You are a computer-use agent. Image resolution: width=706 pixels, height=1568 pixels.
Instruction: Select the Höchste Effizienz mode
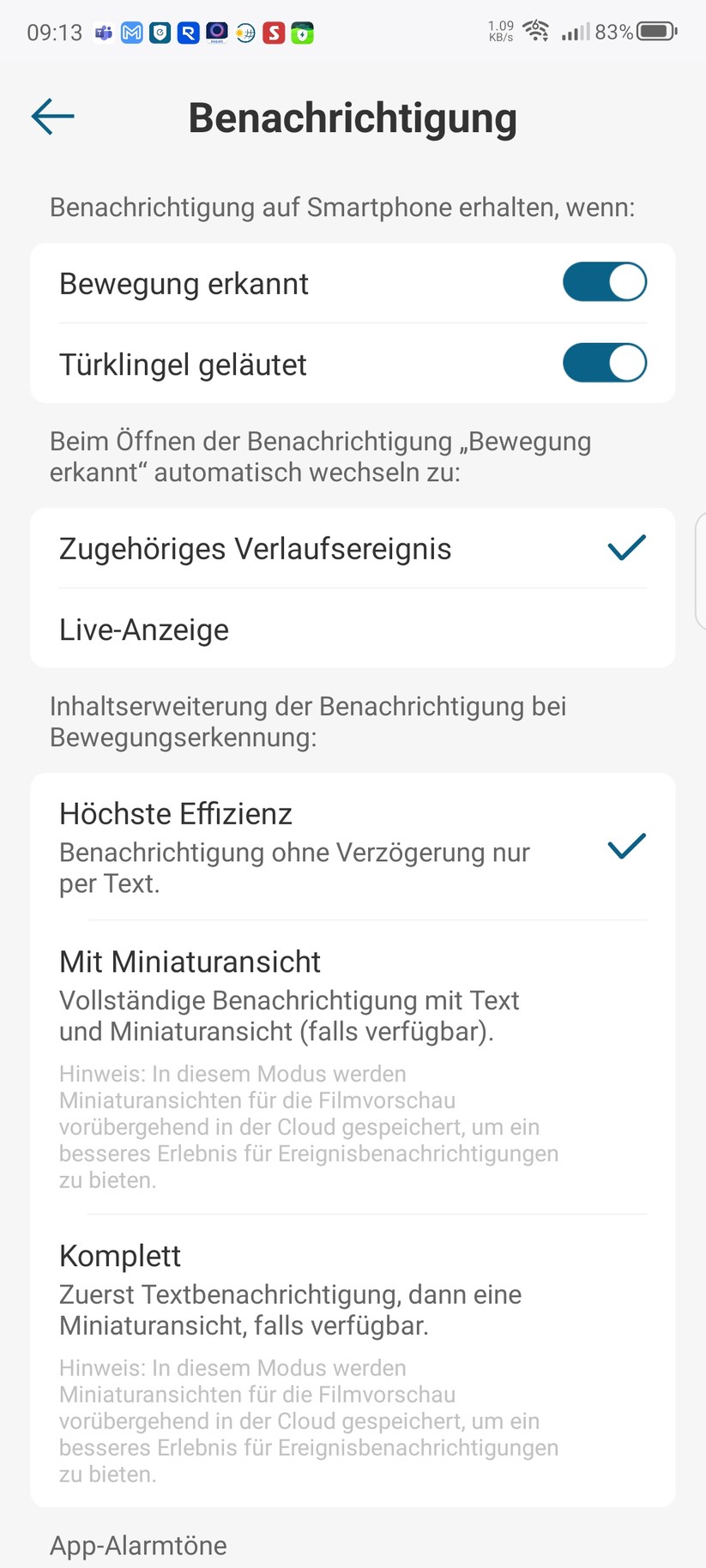pyautogui.click(x=352, y=846)
